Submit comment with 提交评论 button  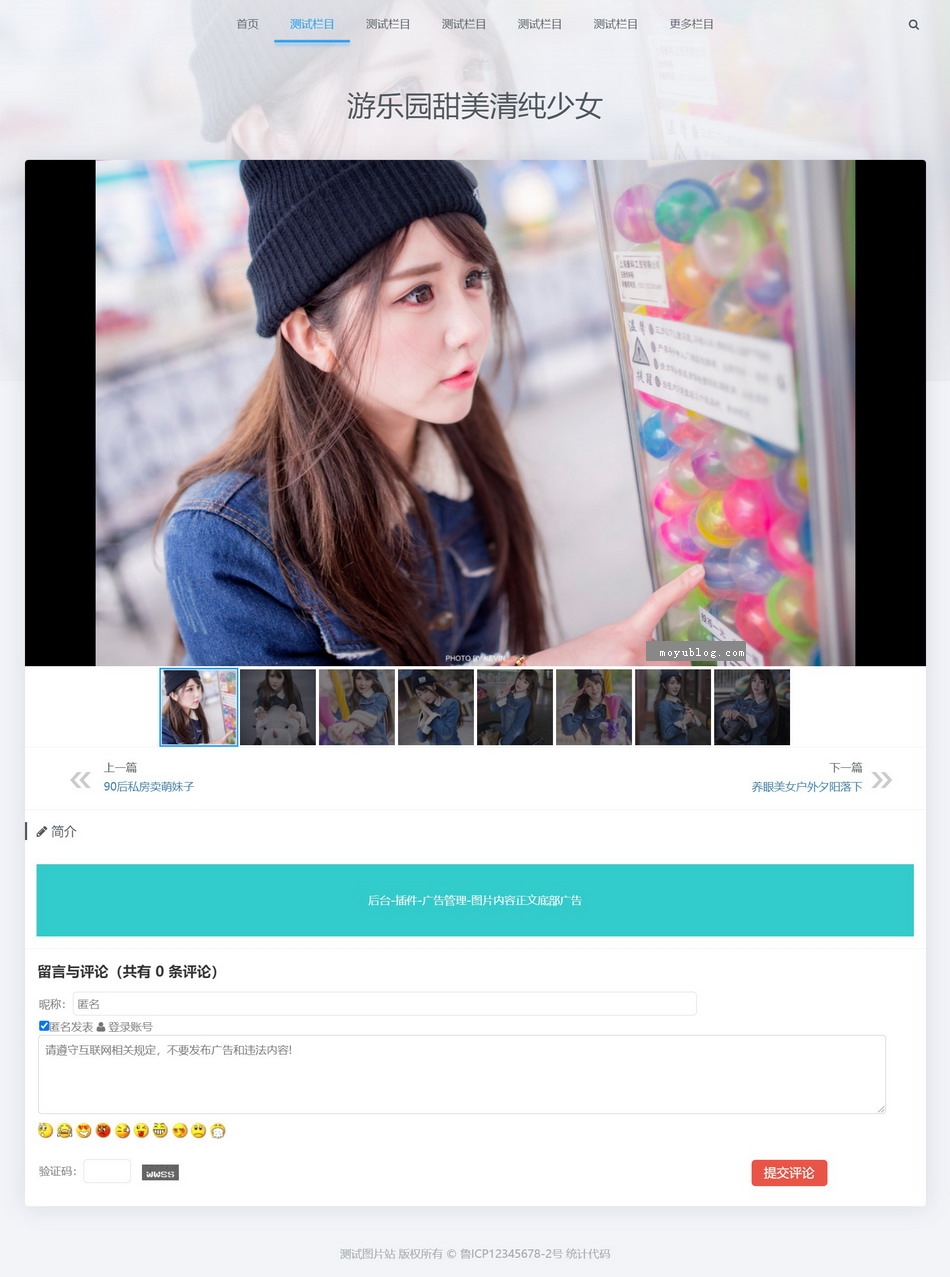click(x=789, y=1173)
